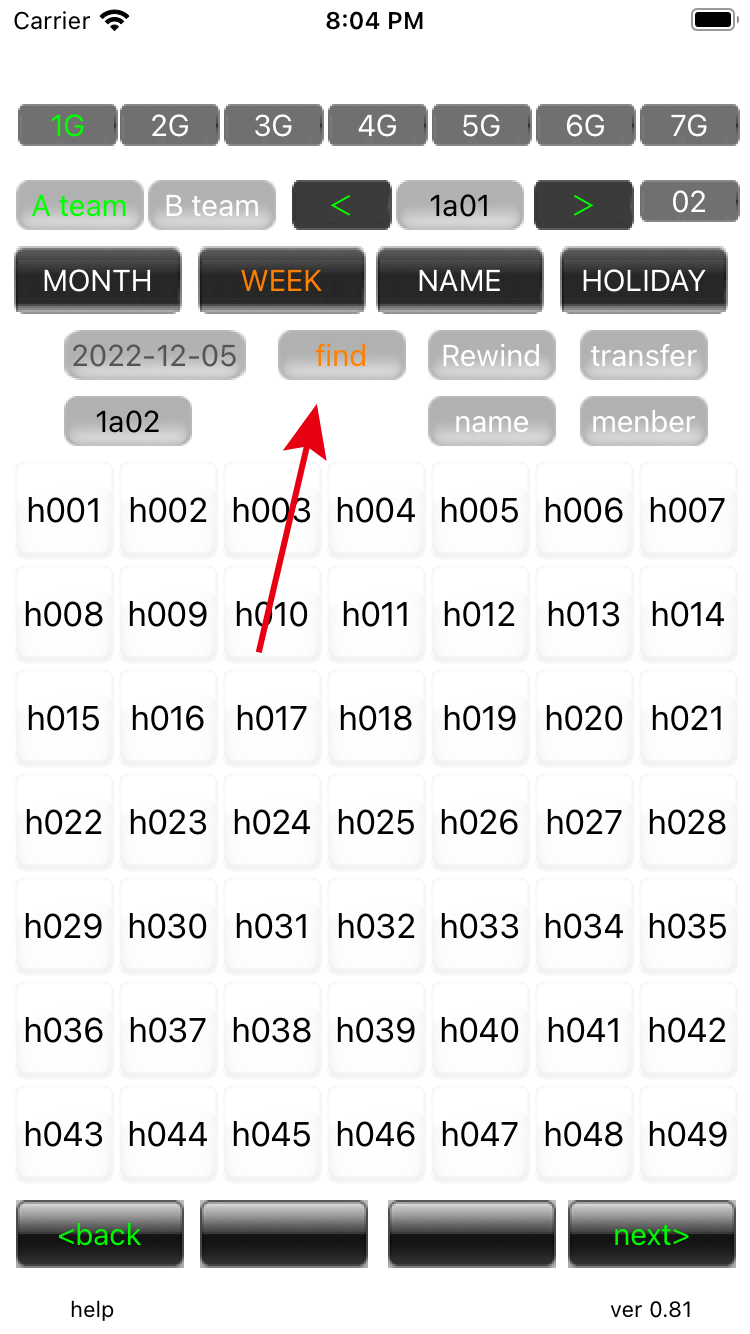Tap the 2022-12-05 date field
The height and width of the screenshot is (1334, 750).
tap(155, 356)
